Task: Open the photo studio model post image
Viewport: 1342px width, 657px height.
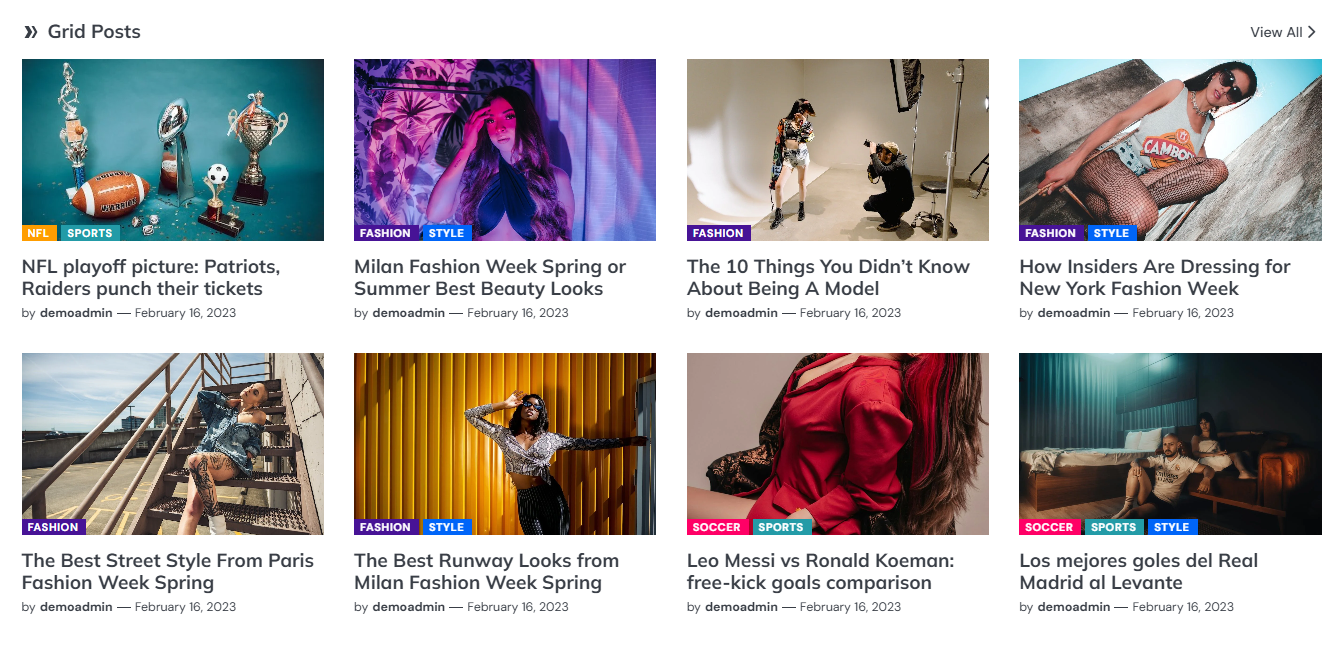Action: (x=837, y=140)
